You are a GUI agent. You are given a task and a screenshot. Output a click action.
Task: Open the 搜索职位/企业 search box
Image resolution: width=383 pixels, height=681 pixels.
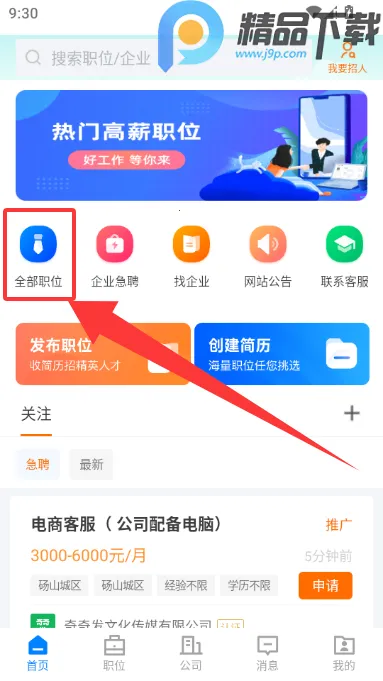(164, 57)
